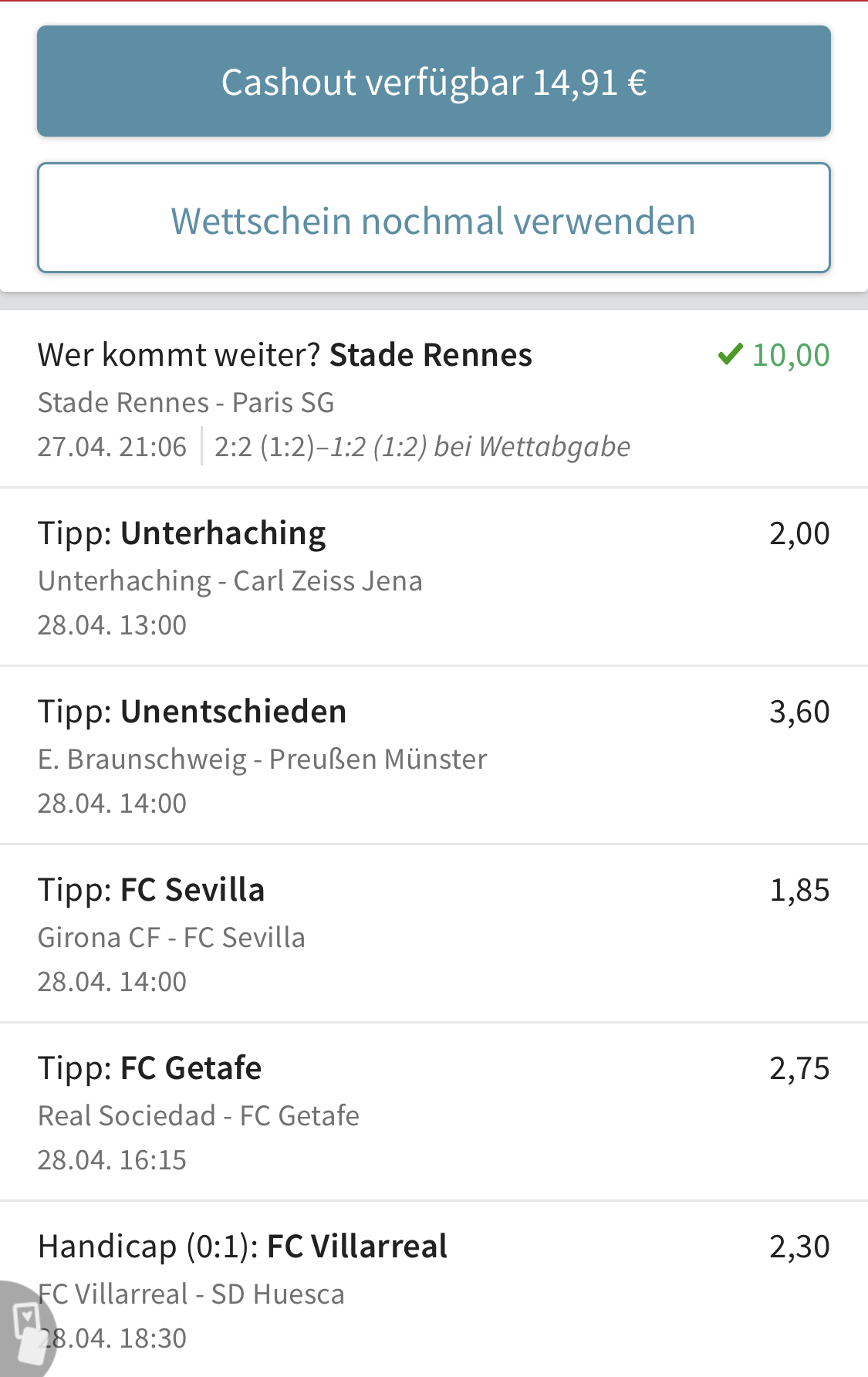View the Girona CF - FC Sevilla match
This screenshot has width=868, height=1377.
coord(434,934)
